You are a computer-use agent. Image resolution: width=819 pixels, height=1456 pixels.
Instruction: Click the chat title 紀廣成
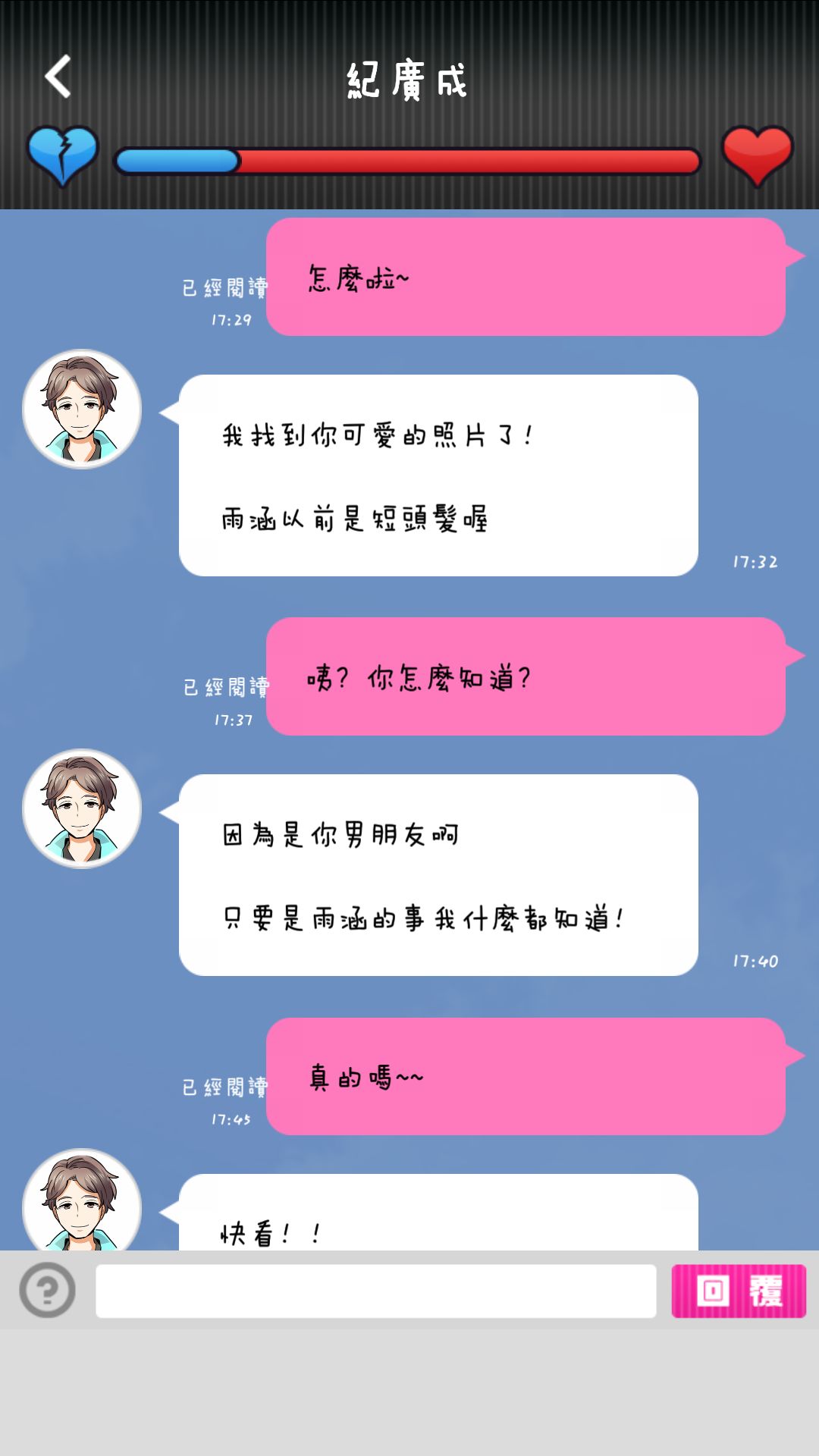[x=408, y=80]
